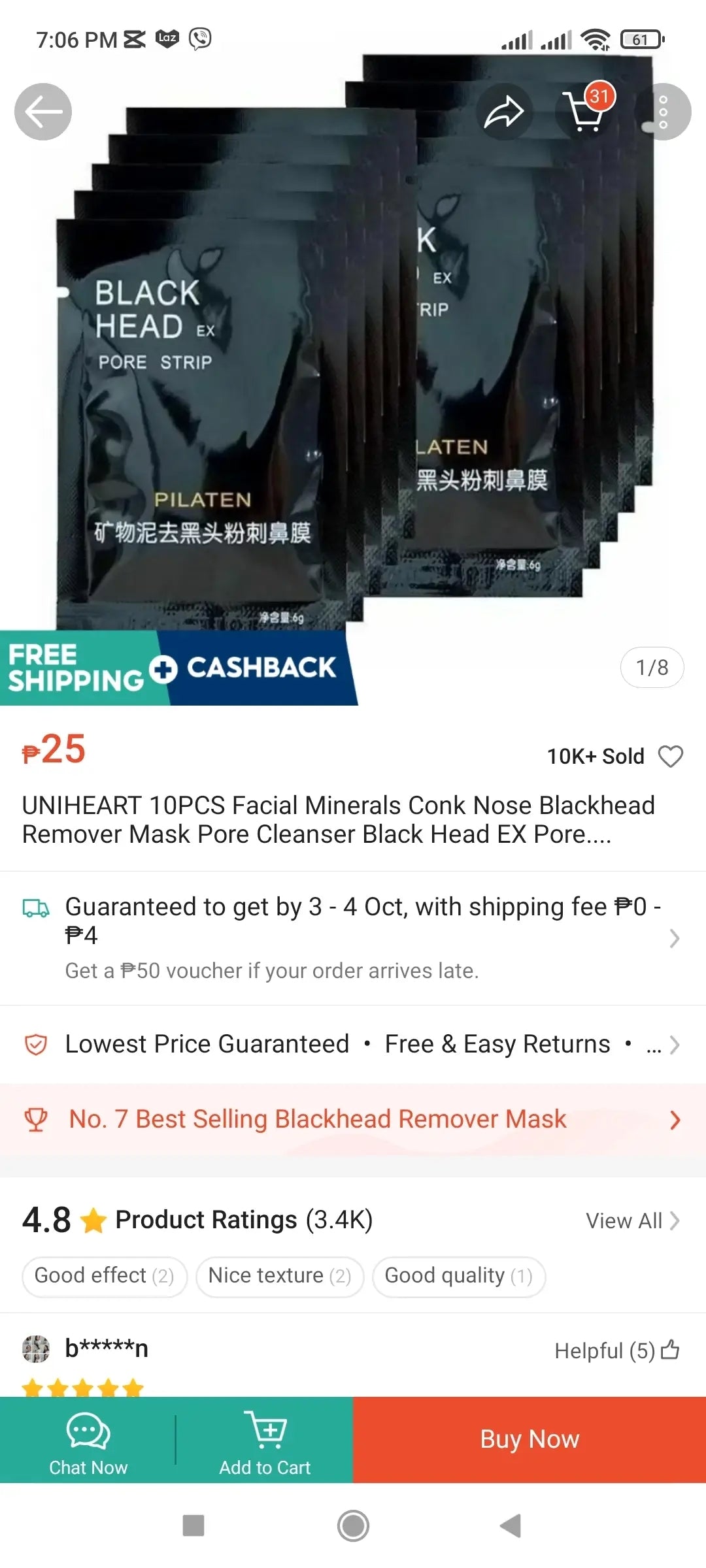Open recent apps via square button

coord(193,1526)
